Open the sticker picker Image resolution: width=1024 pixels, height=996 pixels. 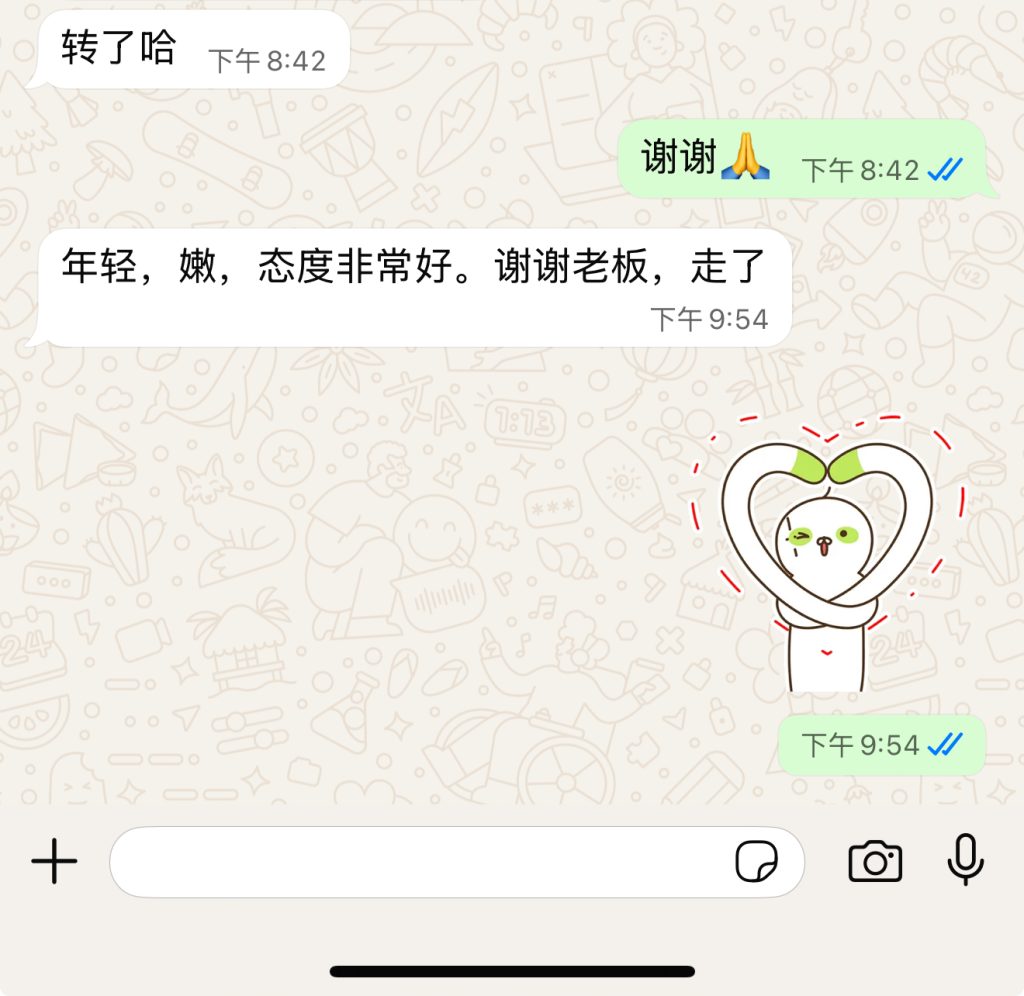coord(756,861)
